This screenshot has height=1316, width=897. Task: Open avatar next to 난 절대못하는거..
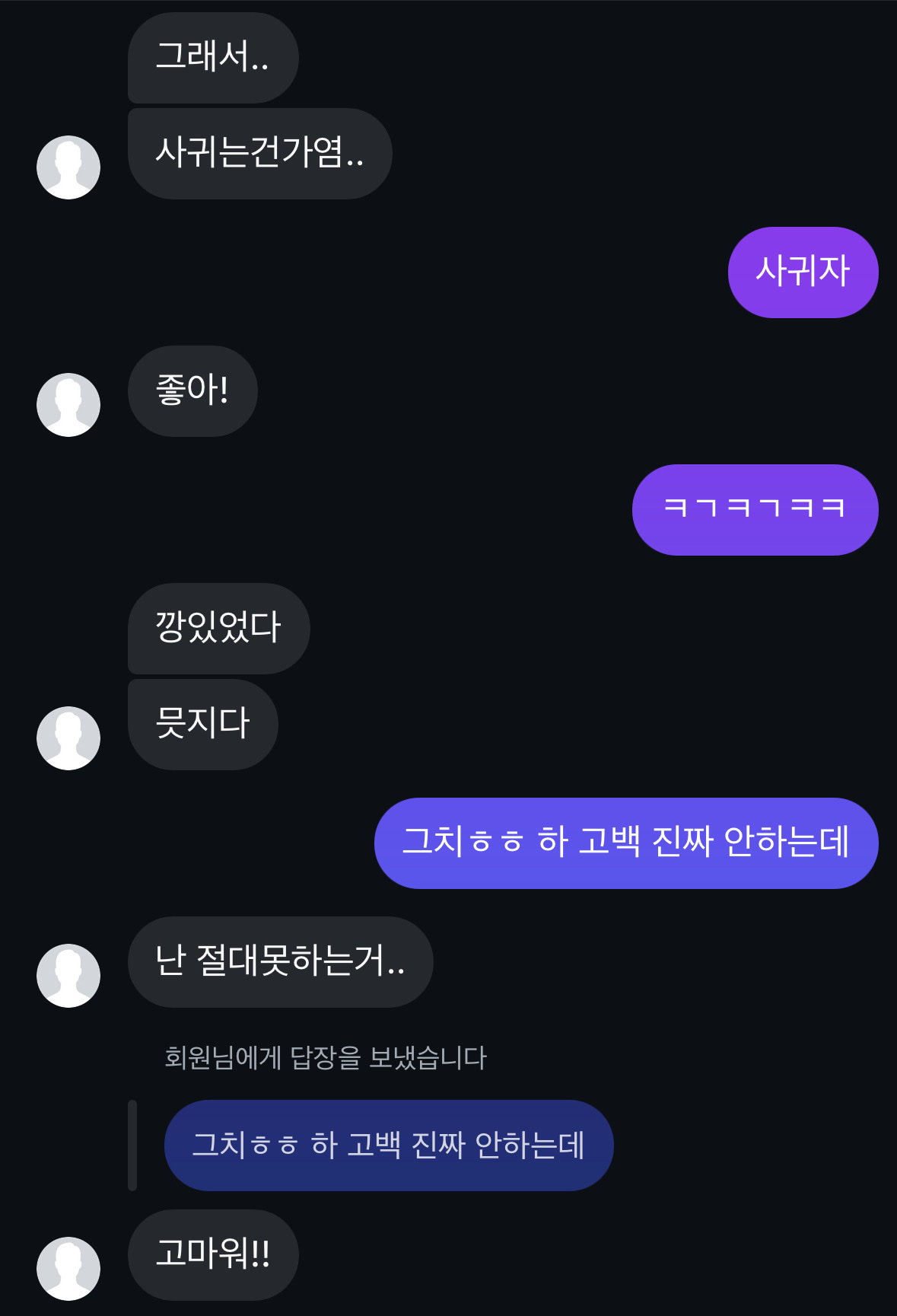click(68, 976)
